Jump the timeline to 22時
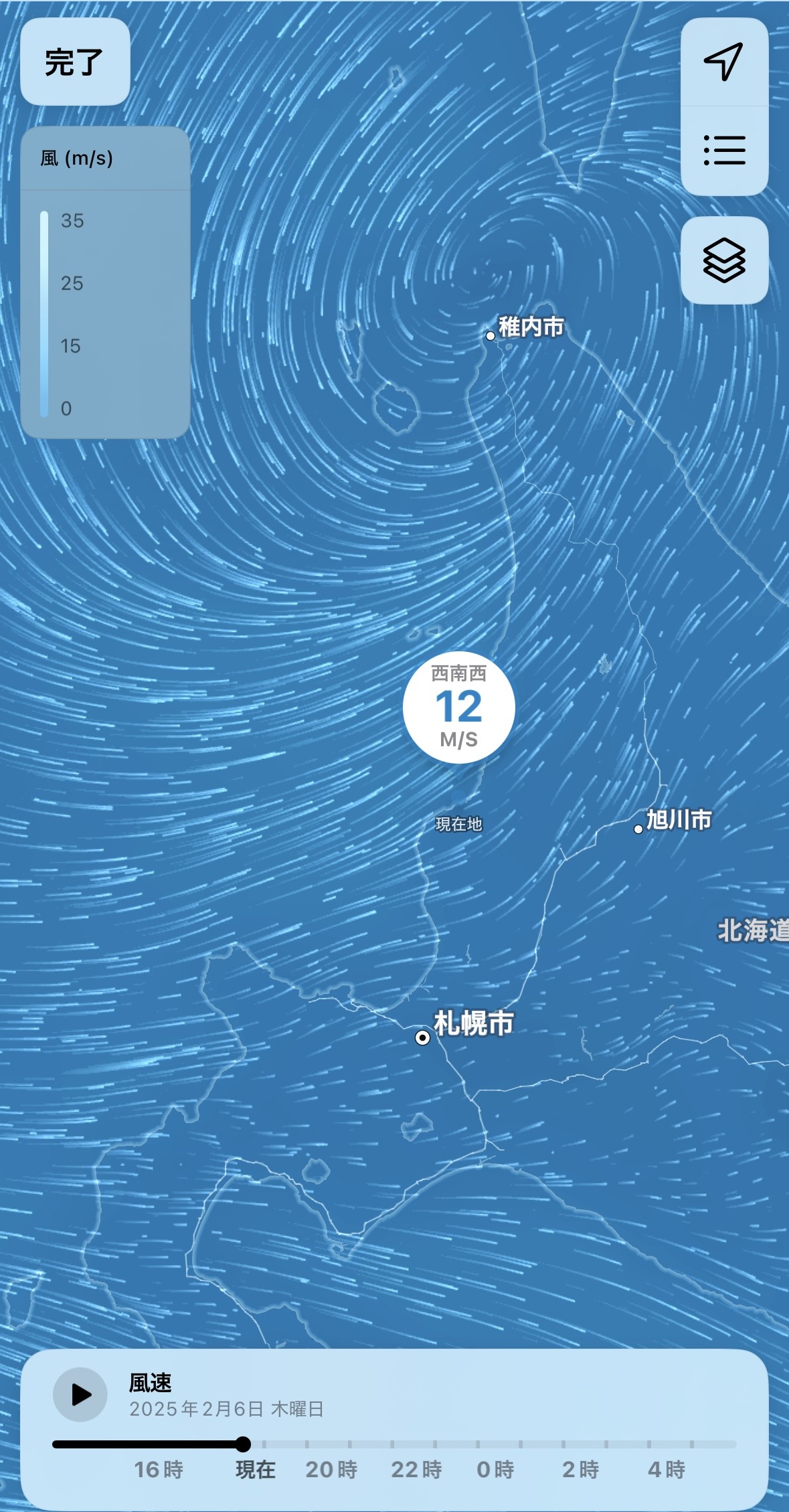 click(x=416, y=1470)
